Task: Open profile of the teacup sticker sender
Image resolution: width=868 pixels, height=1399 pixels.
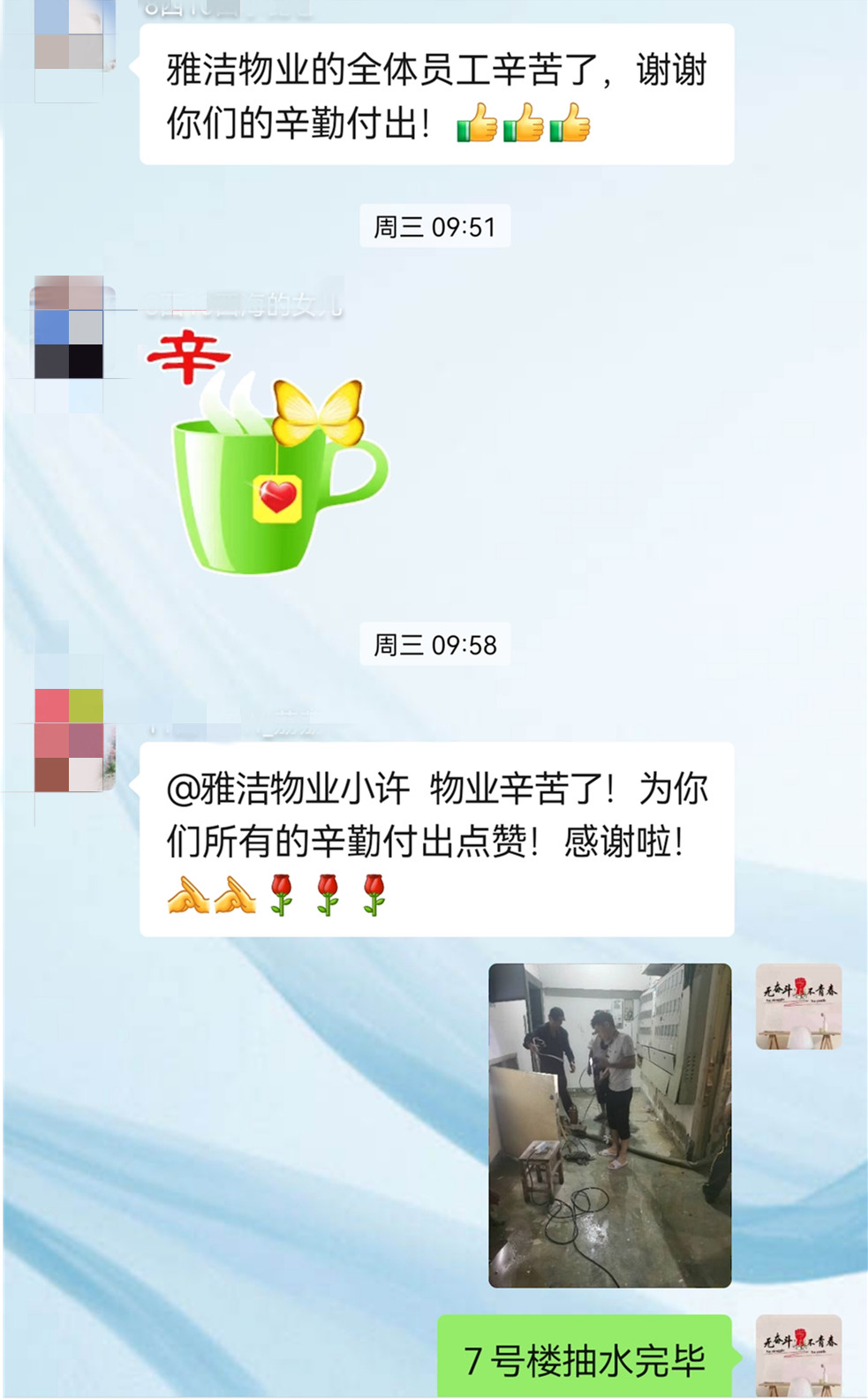Action: [x=69, y=328]
